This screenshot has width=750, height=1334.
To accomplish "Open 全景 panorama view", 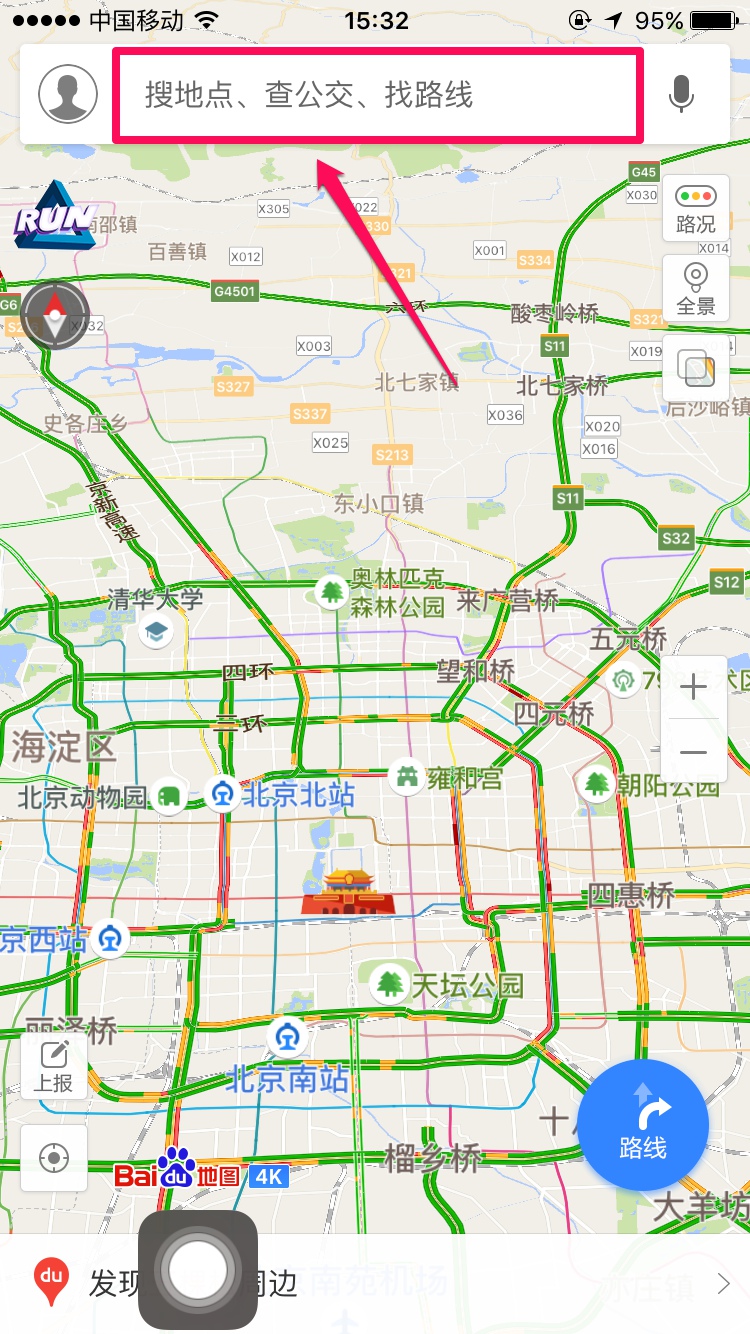I will tap(695, 289).
